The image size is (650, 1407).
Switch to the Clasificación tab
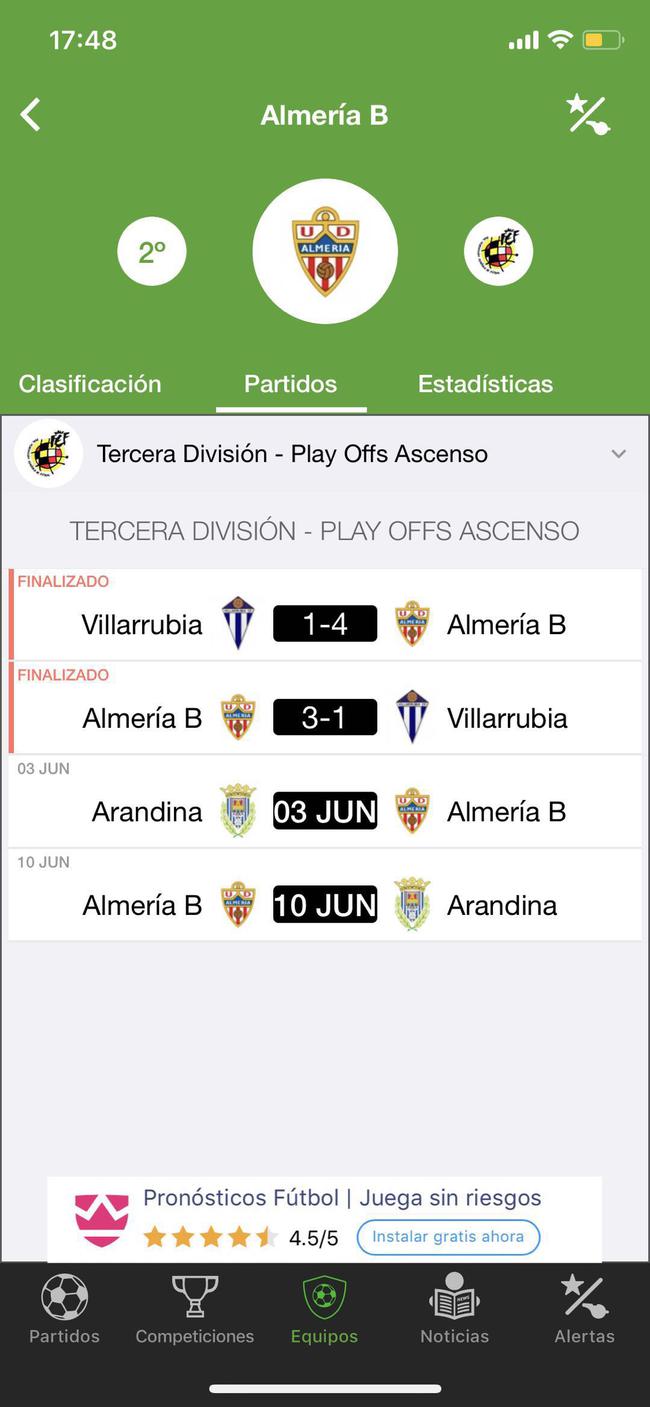pyautogui.click(x=90, y=384)
